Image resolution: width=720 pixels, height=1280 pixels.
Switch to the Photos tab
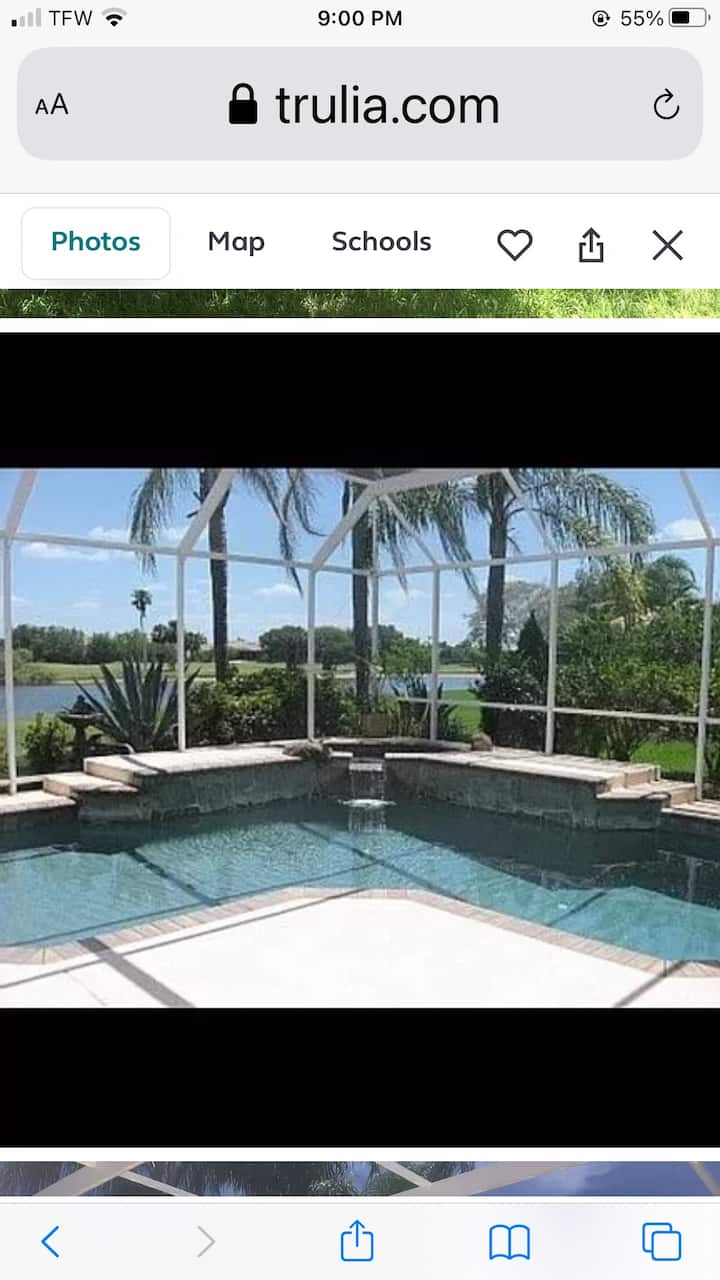tap(96, 242)
